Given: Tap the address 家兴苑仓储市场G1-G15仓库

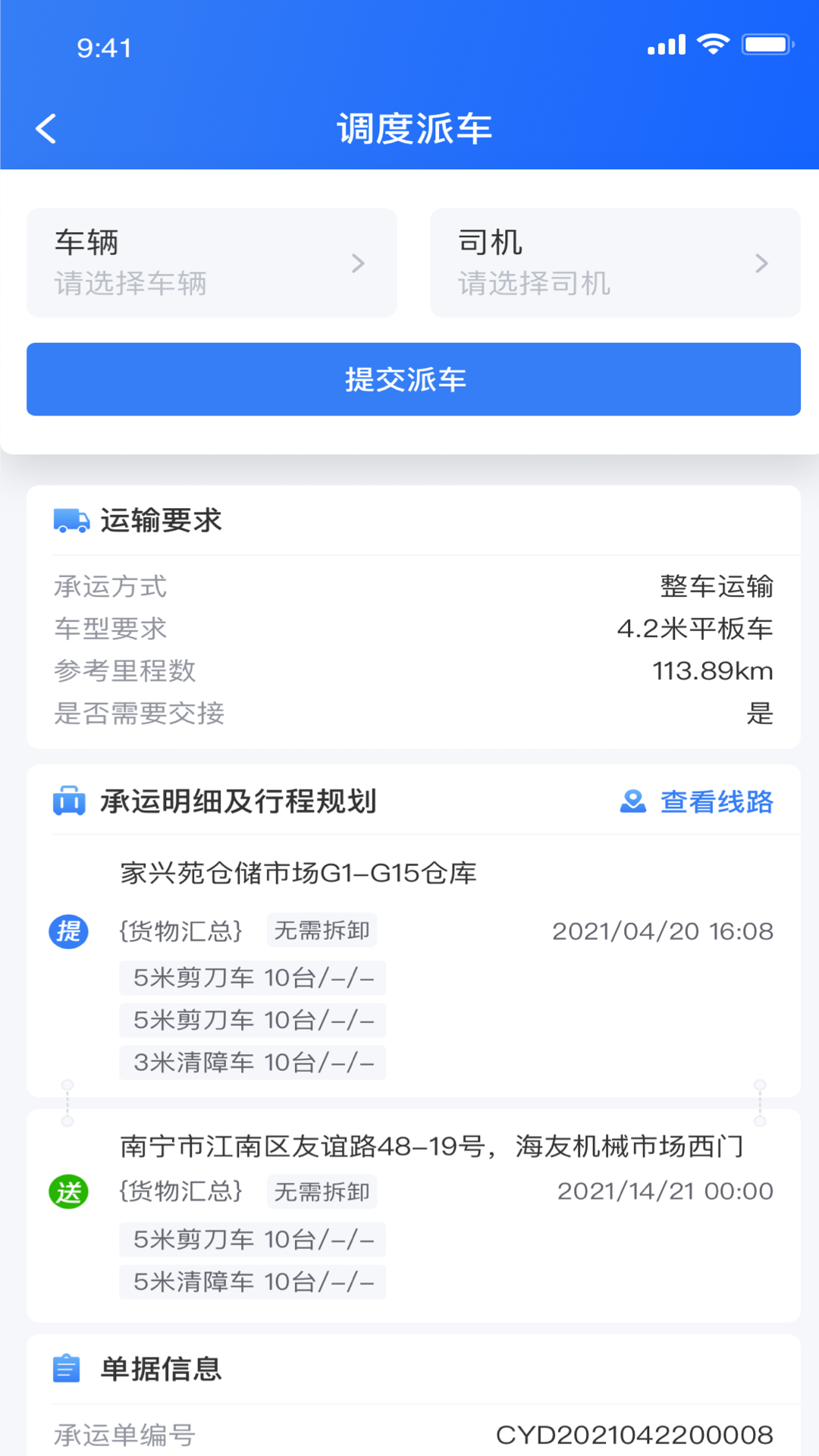Looking at the screenshot, I should click(x=300, y=873).
